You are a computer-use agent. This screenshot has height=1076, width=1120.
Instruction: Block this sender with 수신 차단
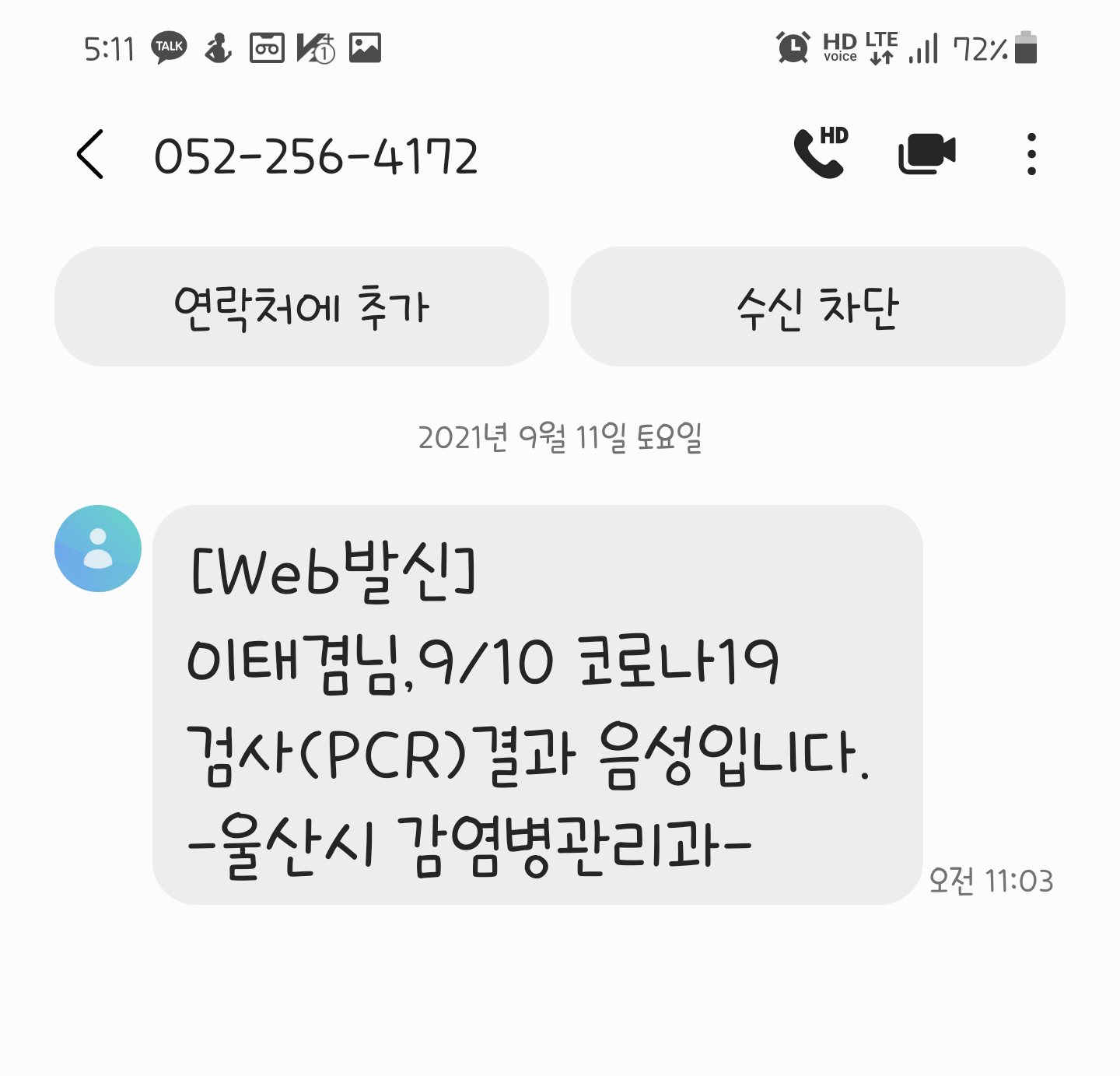[817, 307]
